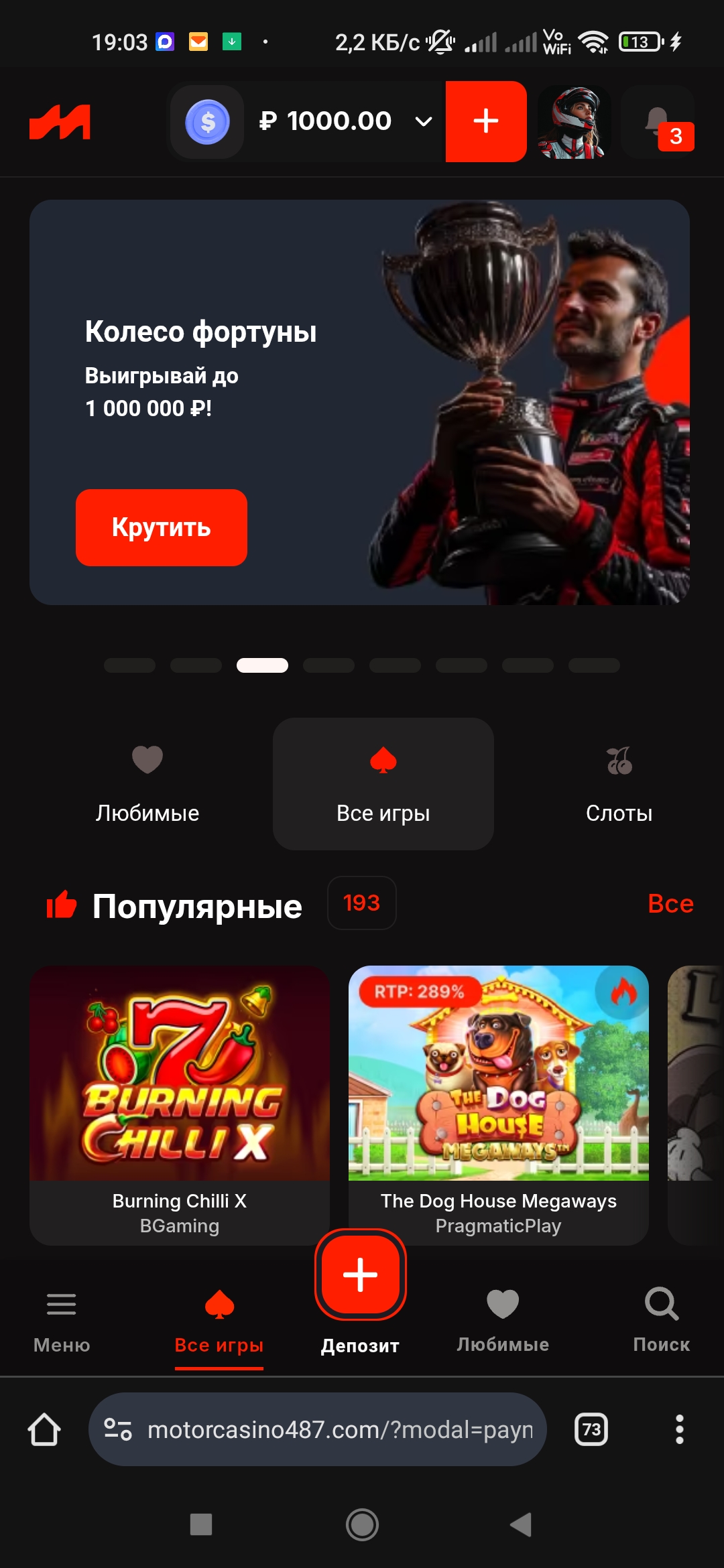724x1568 pixels.
Task: Expand the balance currency dropdown
Action: [422, 121]
